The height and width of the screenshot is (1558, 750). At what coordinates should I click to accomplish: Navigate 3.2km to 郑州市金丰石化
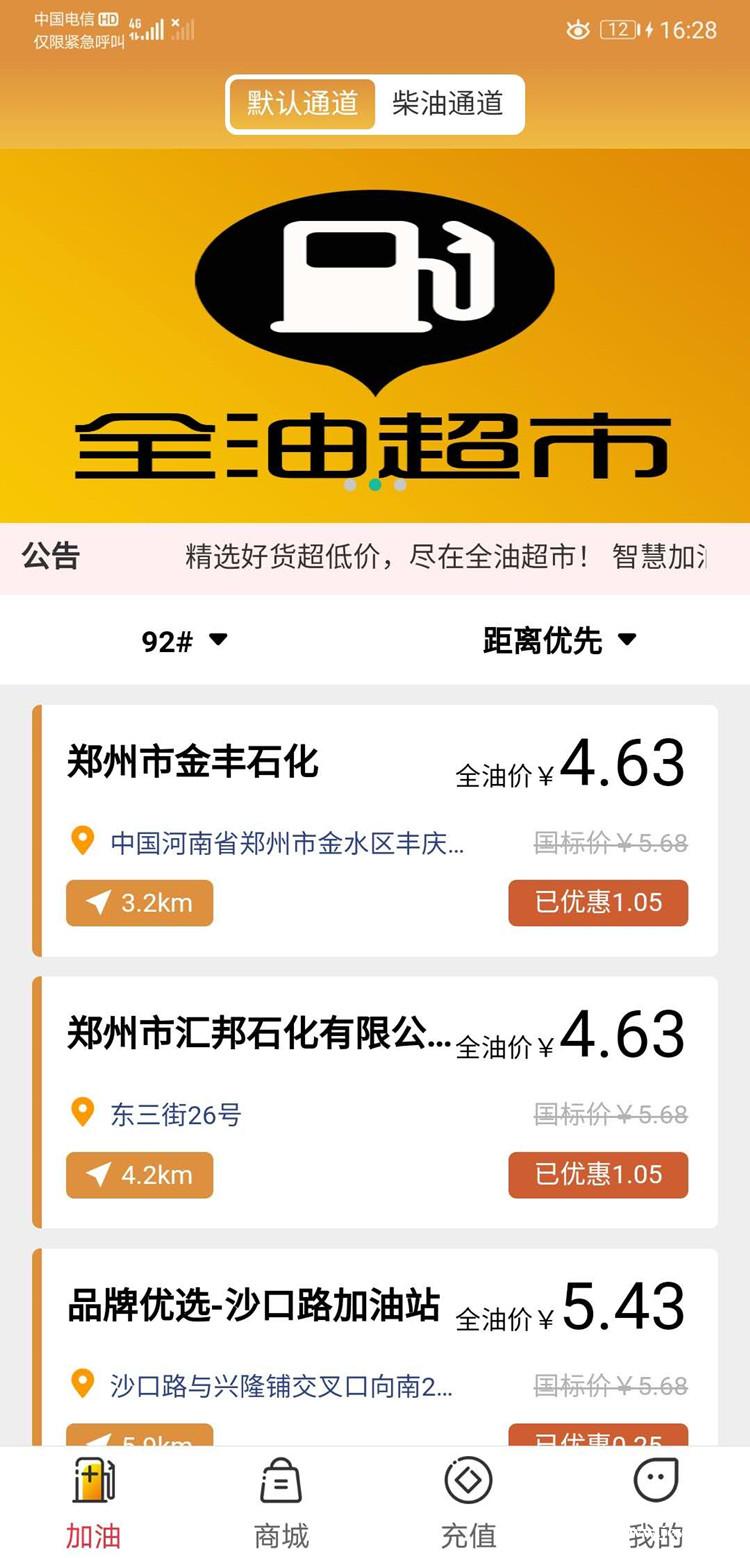pos(140,903)
